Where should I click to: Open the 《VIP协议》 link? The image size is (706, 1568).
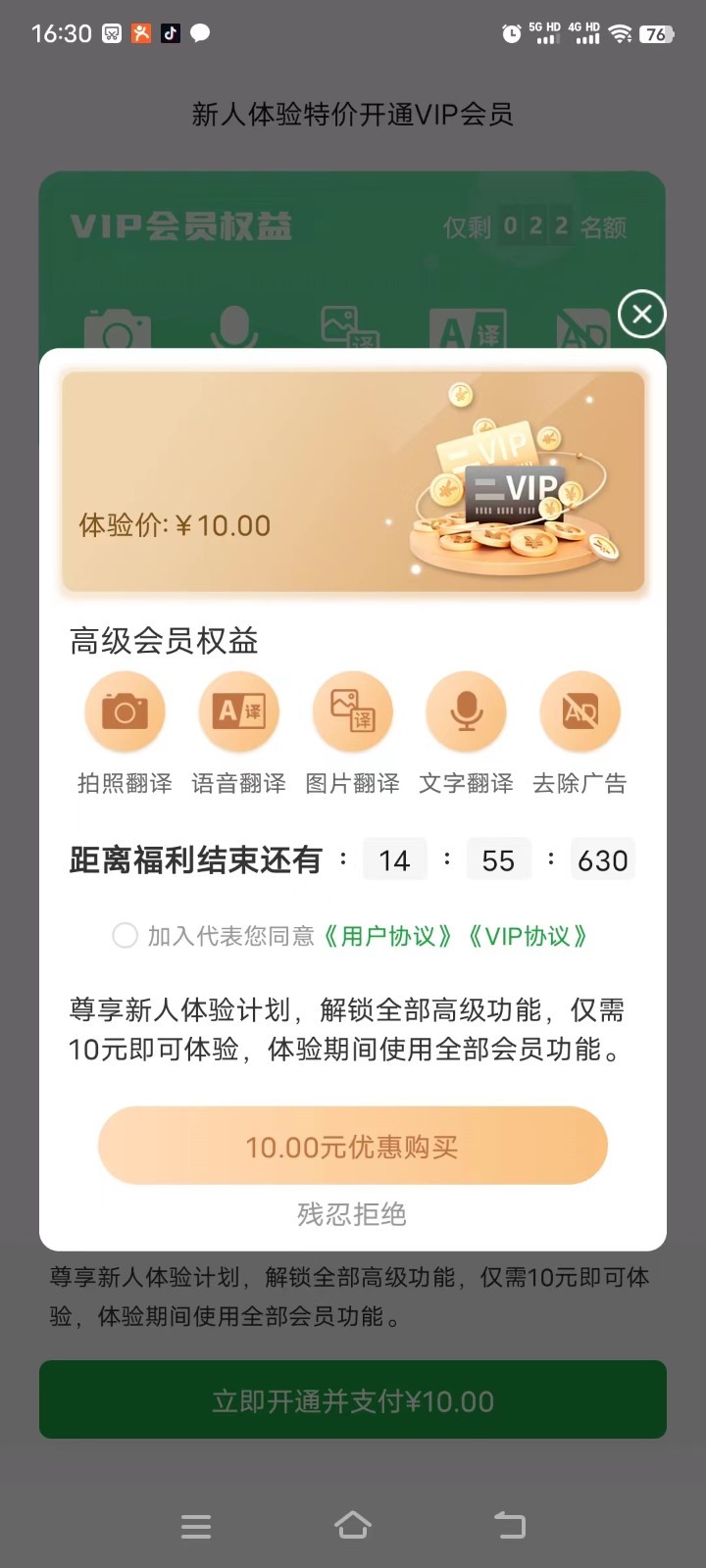[528, 936]
